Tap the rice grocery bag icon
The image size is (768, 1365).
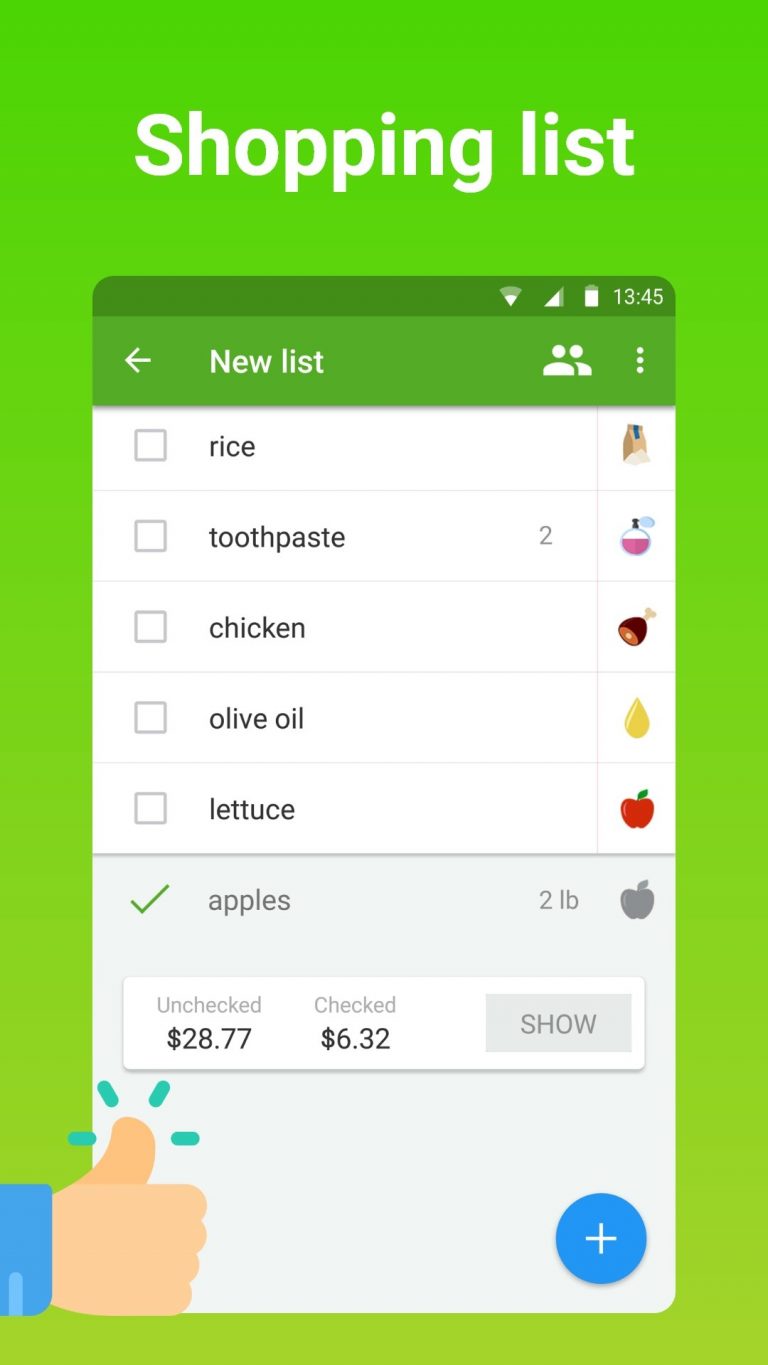tap(636, 446)
